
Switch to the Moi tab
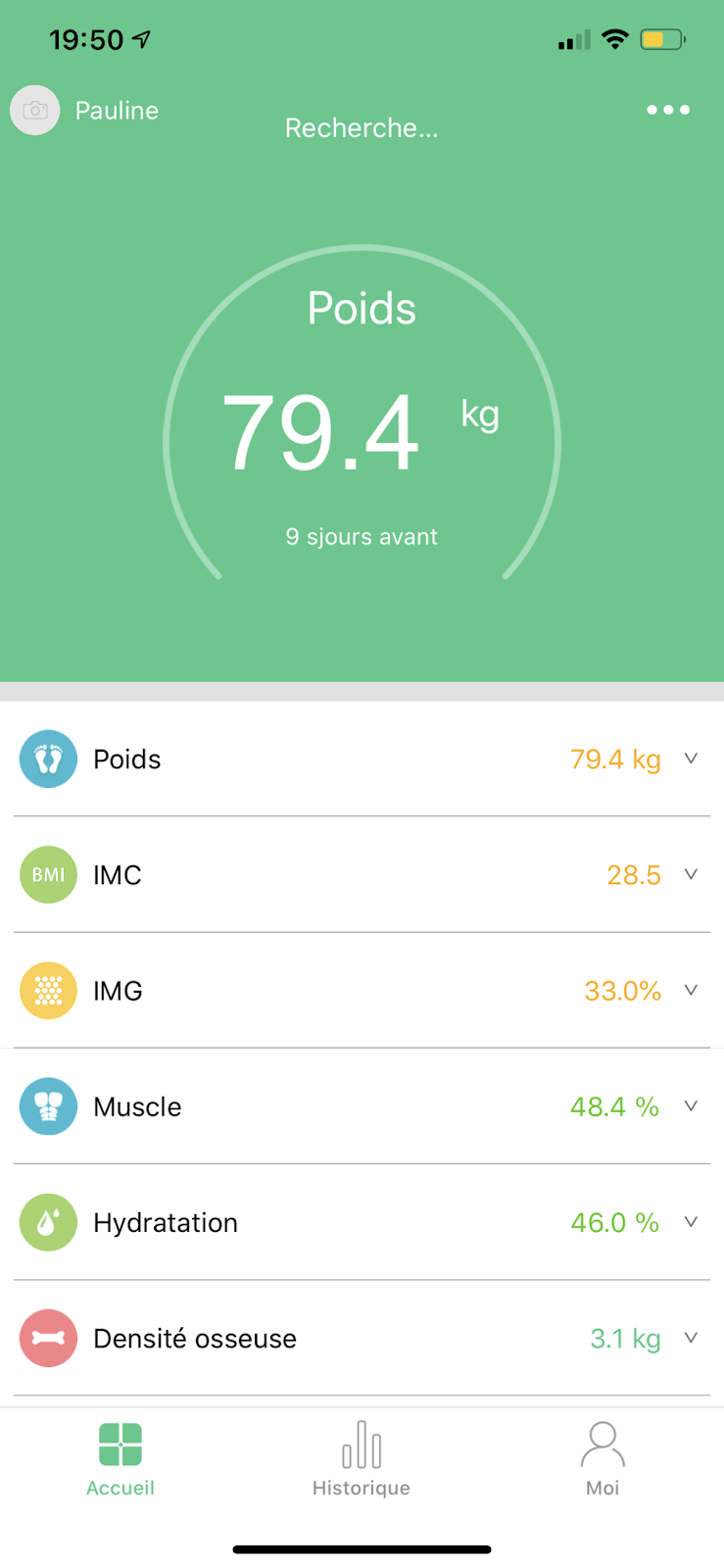pos(603,1459)
